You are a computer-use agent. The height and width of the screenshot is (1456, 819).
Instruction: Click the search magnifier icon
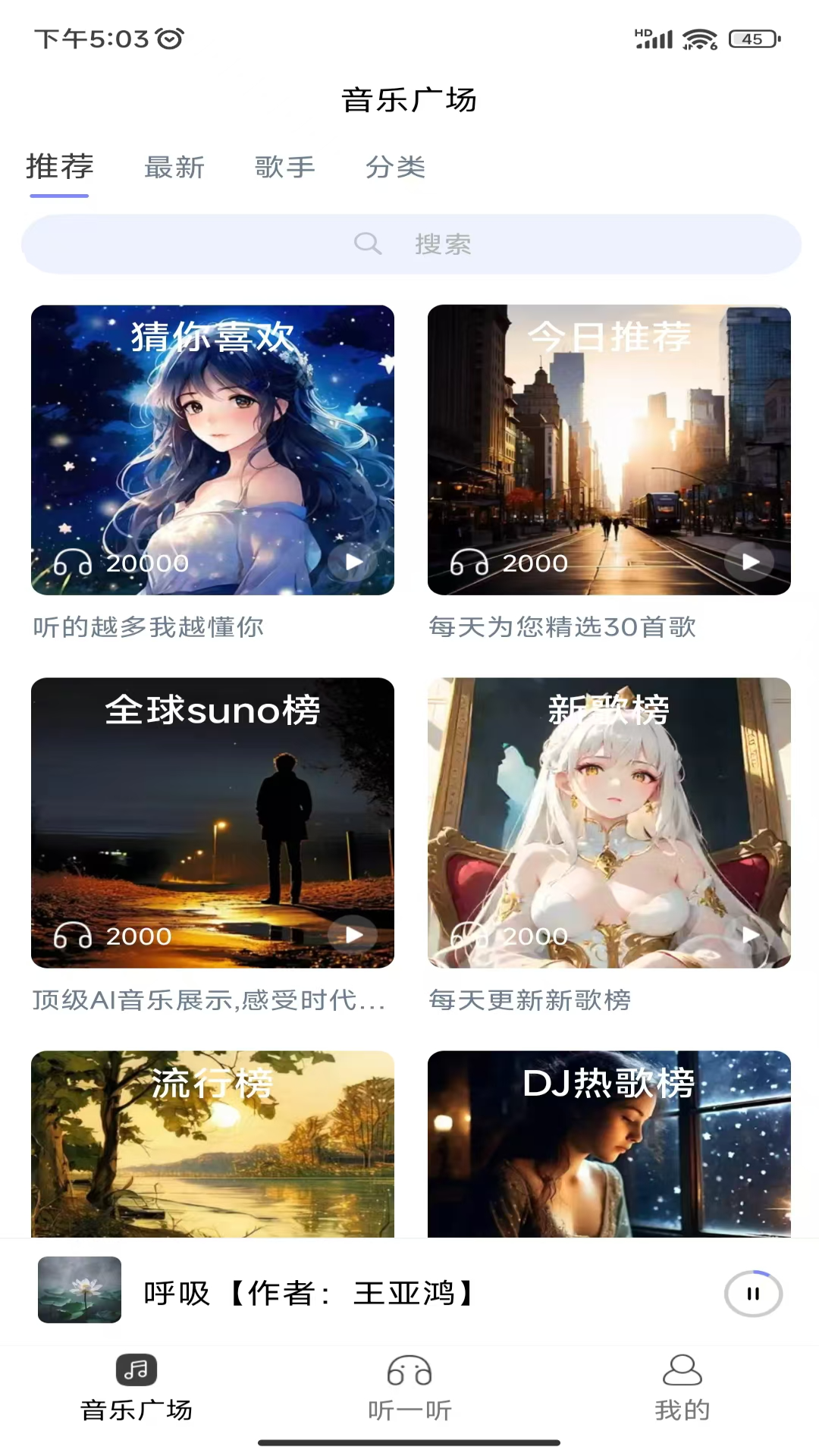point(367,243)
